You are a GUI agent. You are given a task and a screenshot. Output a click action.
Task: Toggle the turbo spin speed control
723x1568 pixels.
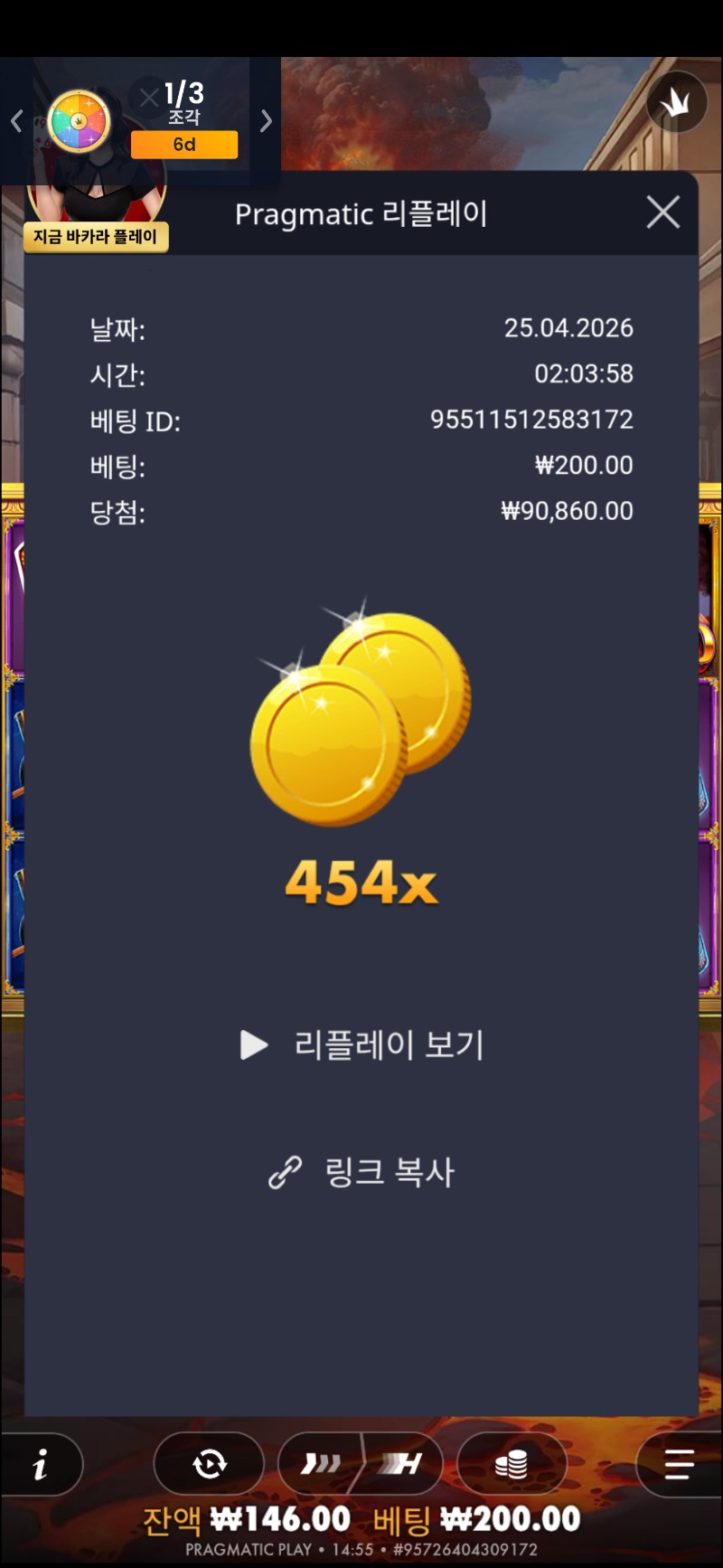[x=361, y=1463]
